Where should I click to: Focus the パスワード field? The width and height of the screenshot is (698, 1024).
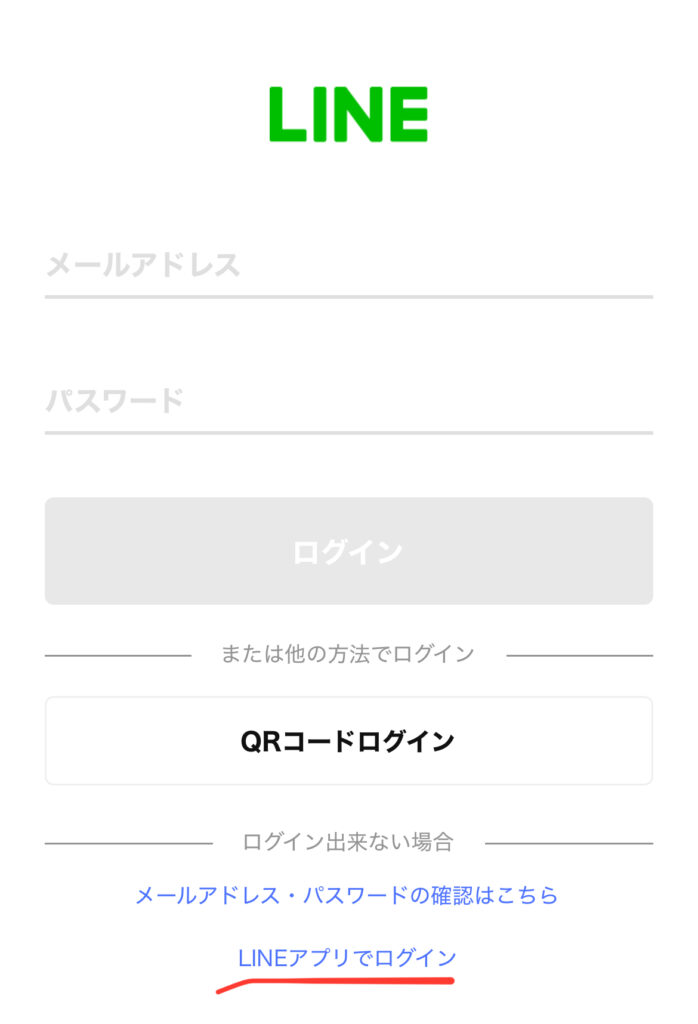(348, 402)
